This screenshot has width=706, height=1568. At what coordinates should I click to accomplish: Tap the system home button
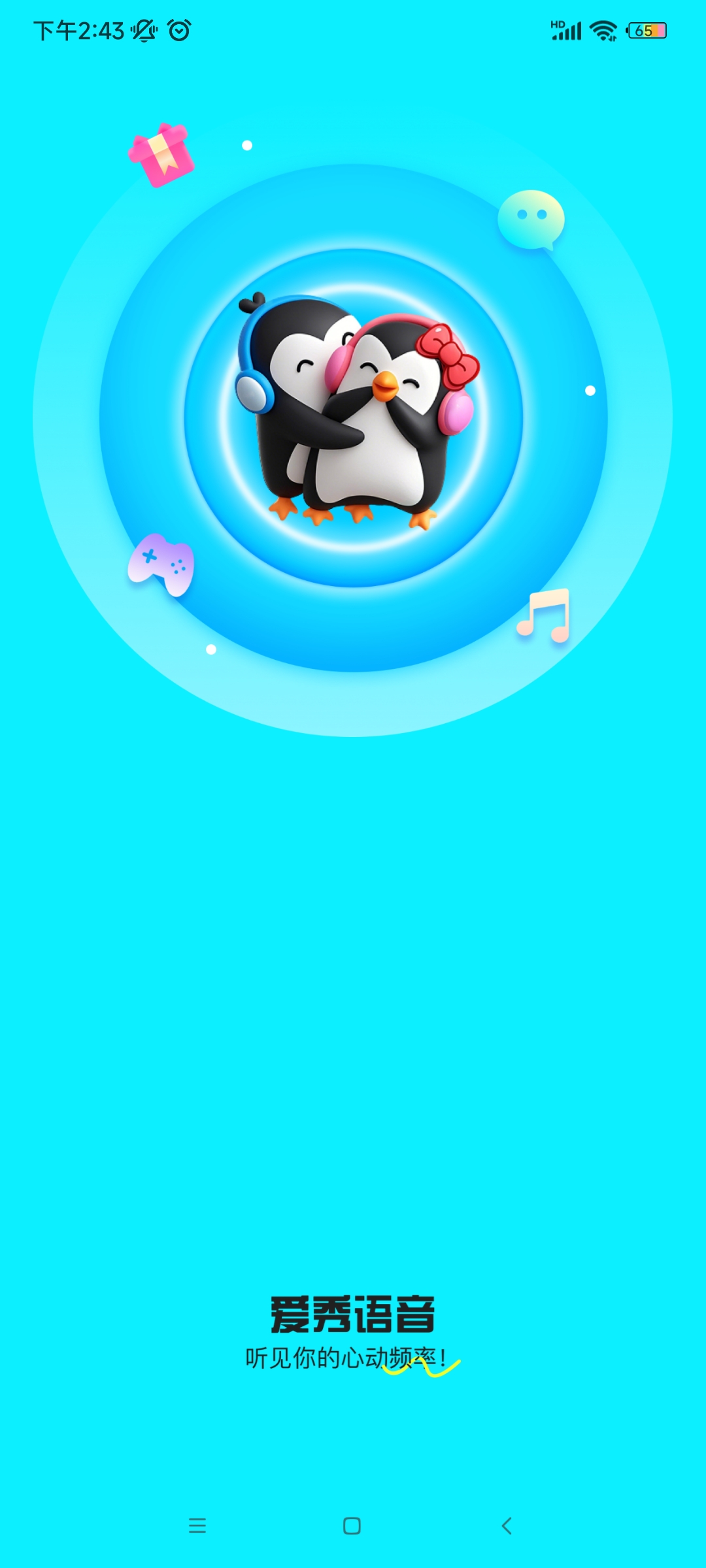pos(352,1526)
